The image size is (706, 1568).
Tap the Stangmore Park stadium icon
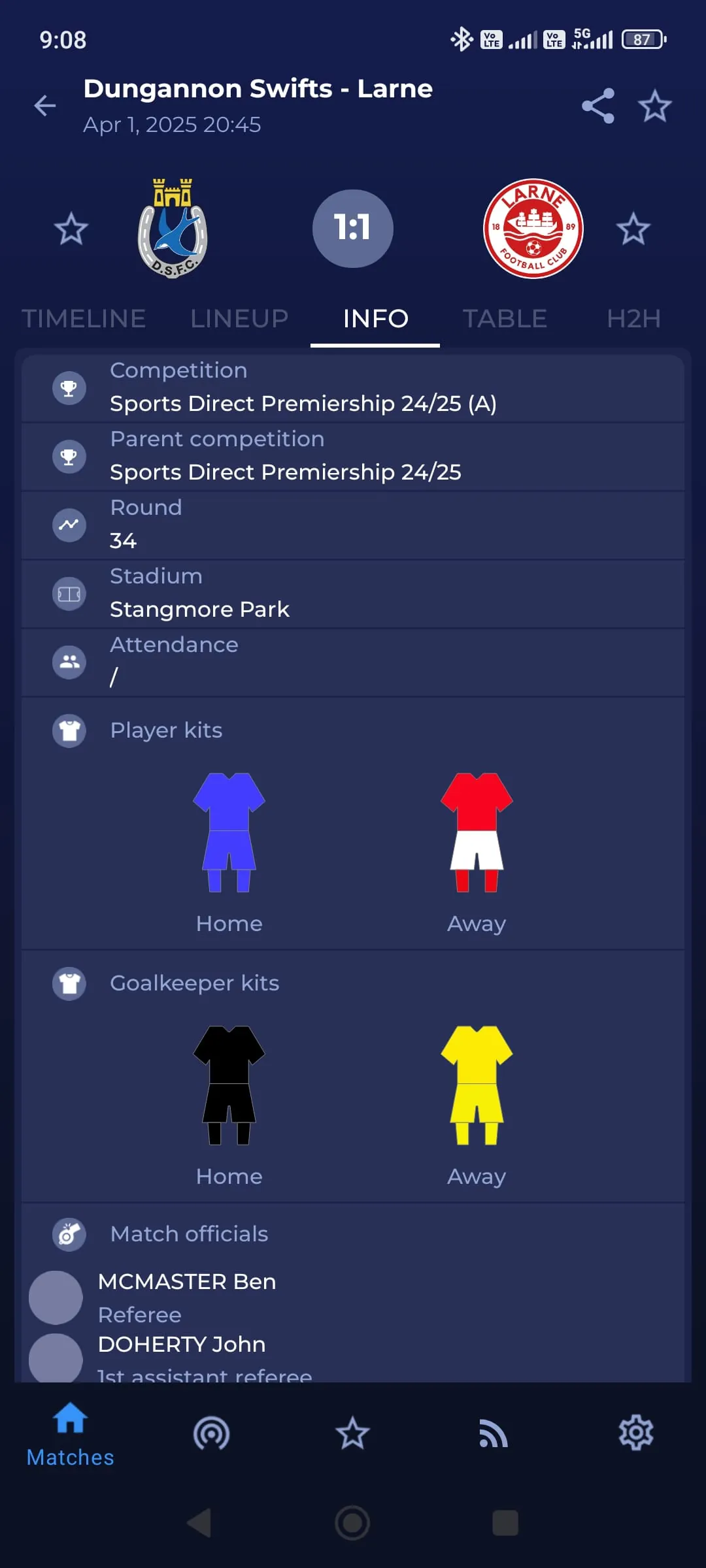(69, 593)
